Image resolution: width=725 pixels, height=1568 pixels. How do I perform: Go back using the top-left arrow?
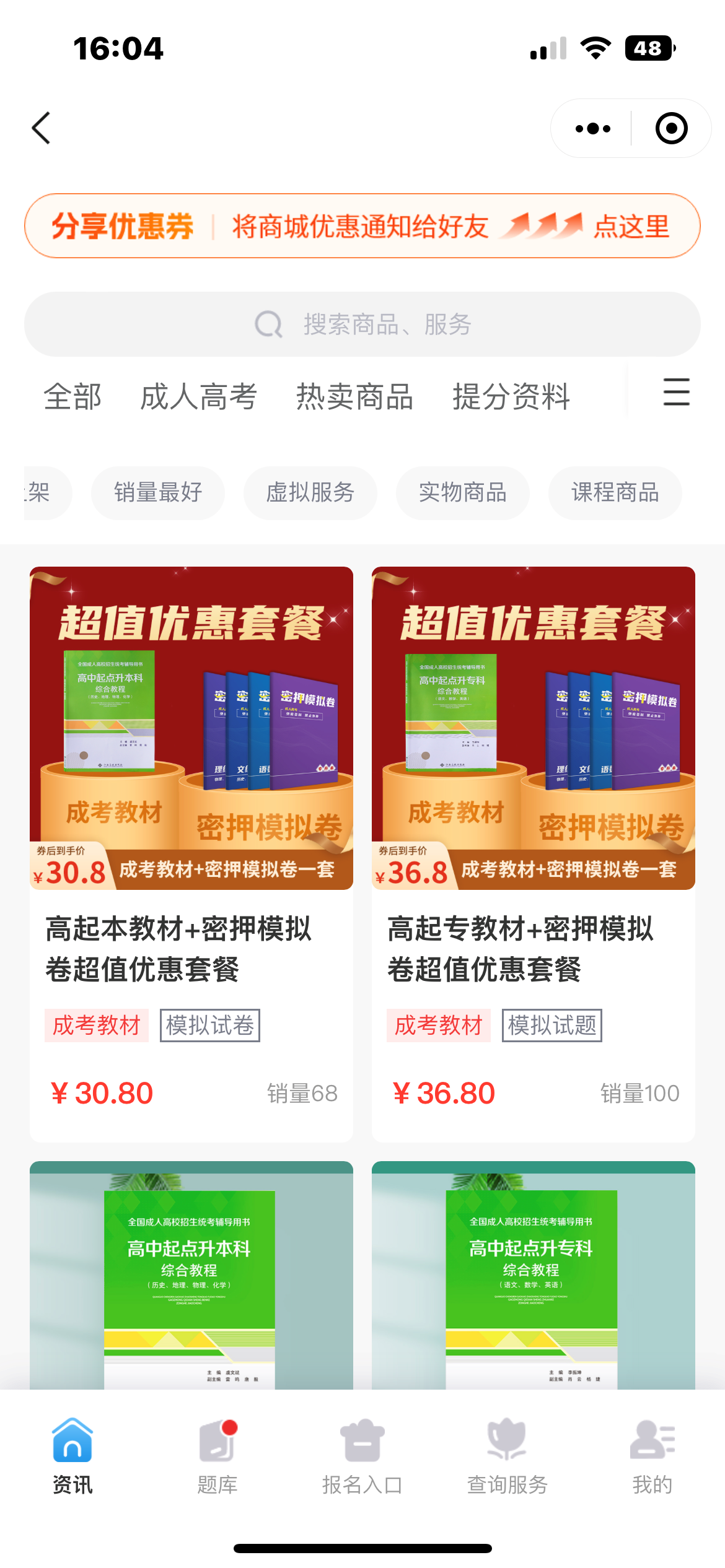[42, 128]
